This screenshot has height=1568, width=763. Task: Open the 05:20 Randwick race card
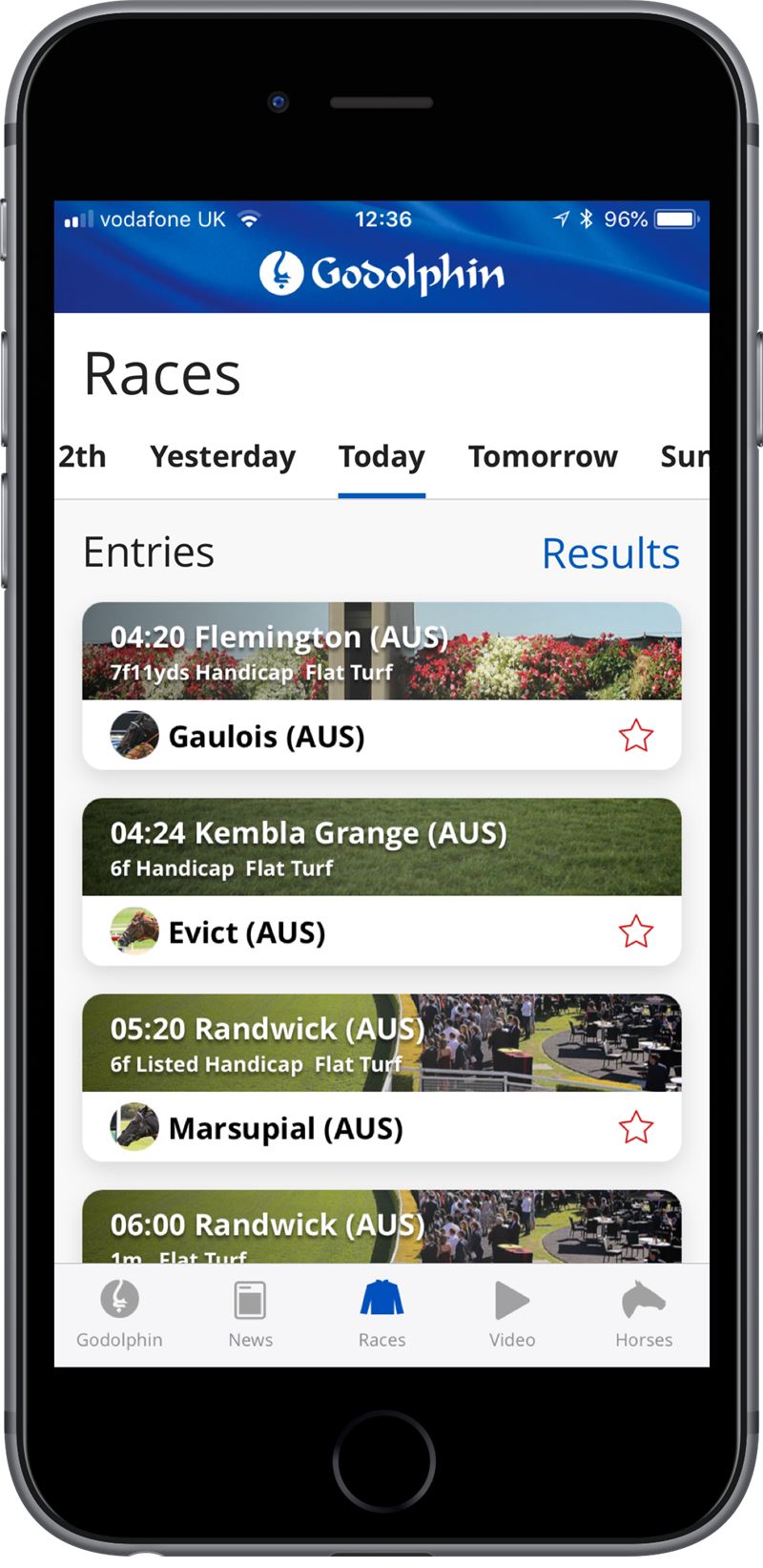pos(381,1043)
